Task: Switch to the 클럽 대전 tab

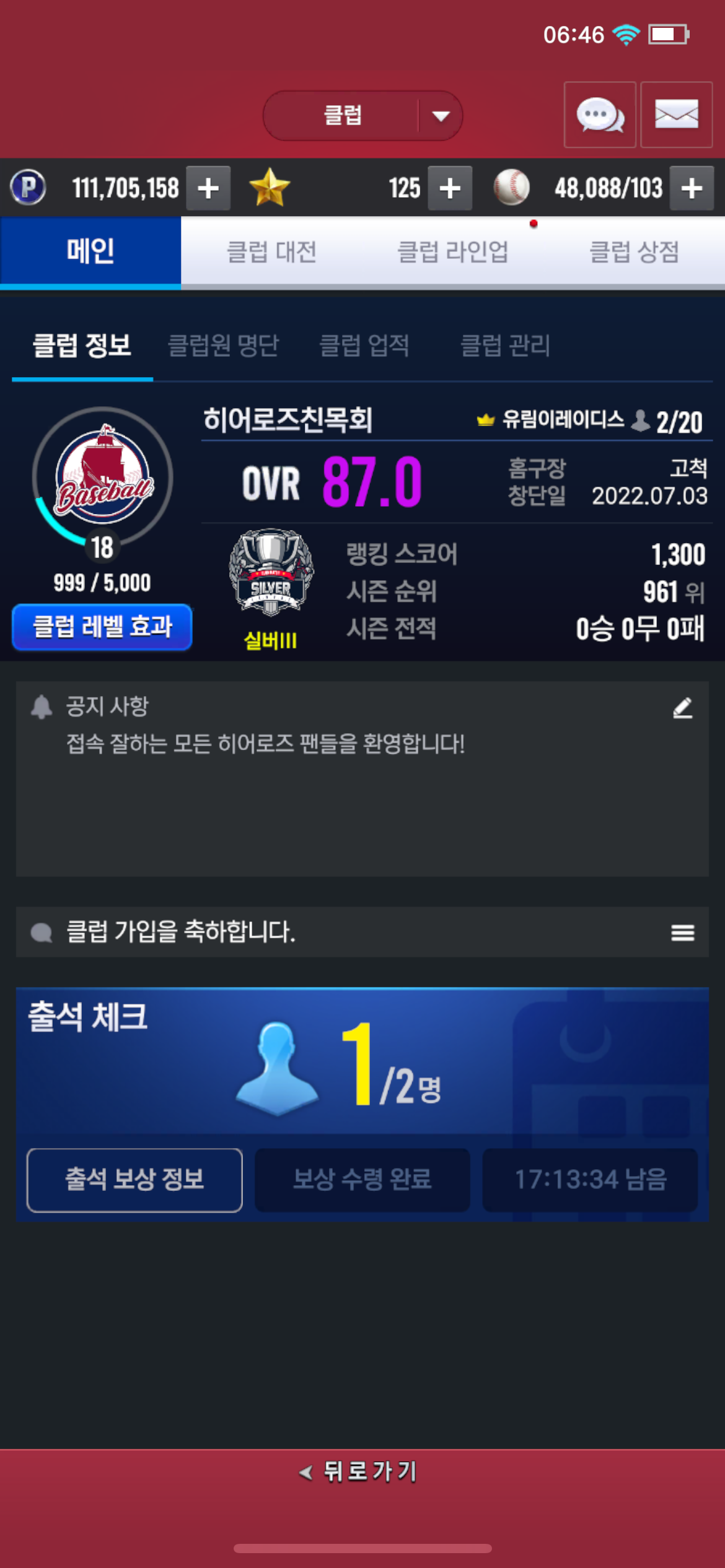Action: (271, 251)
